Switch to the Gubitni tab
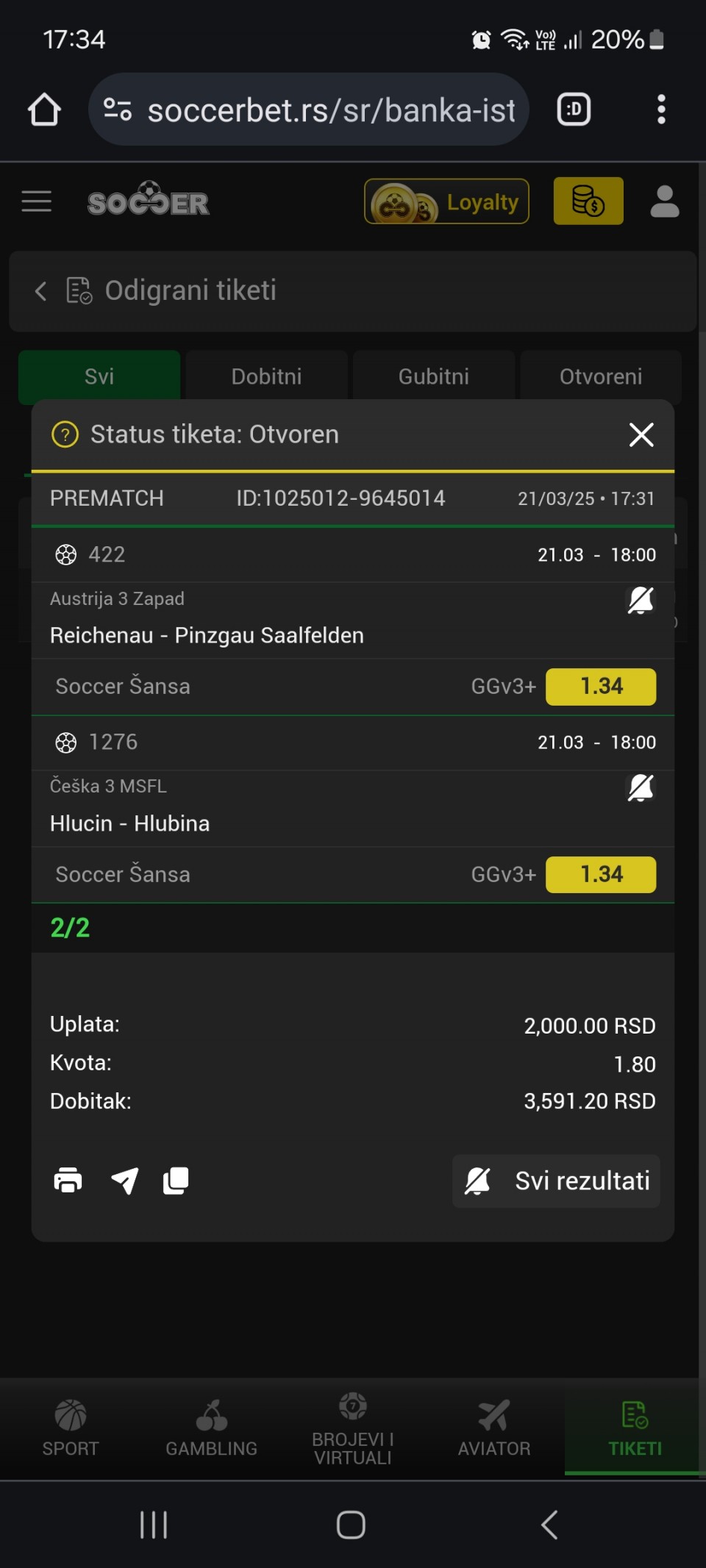The height and width of the screenshot is (1568, 706). (x=434, y=376)
